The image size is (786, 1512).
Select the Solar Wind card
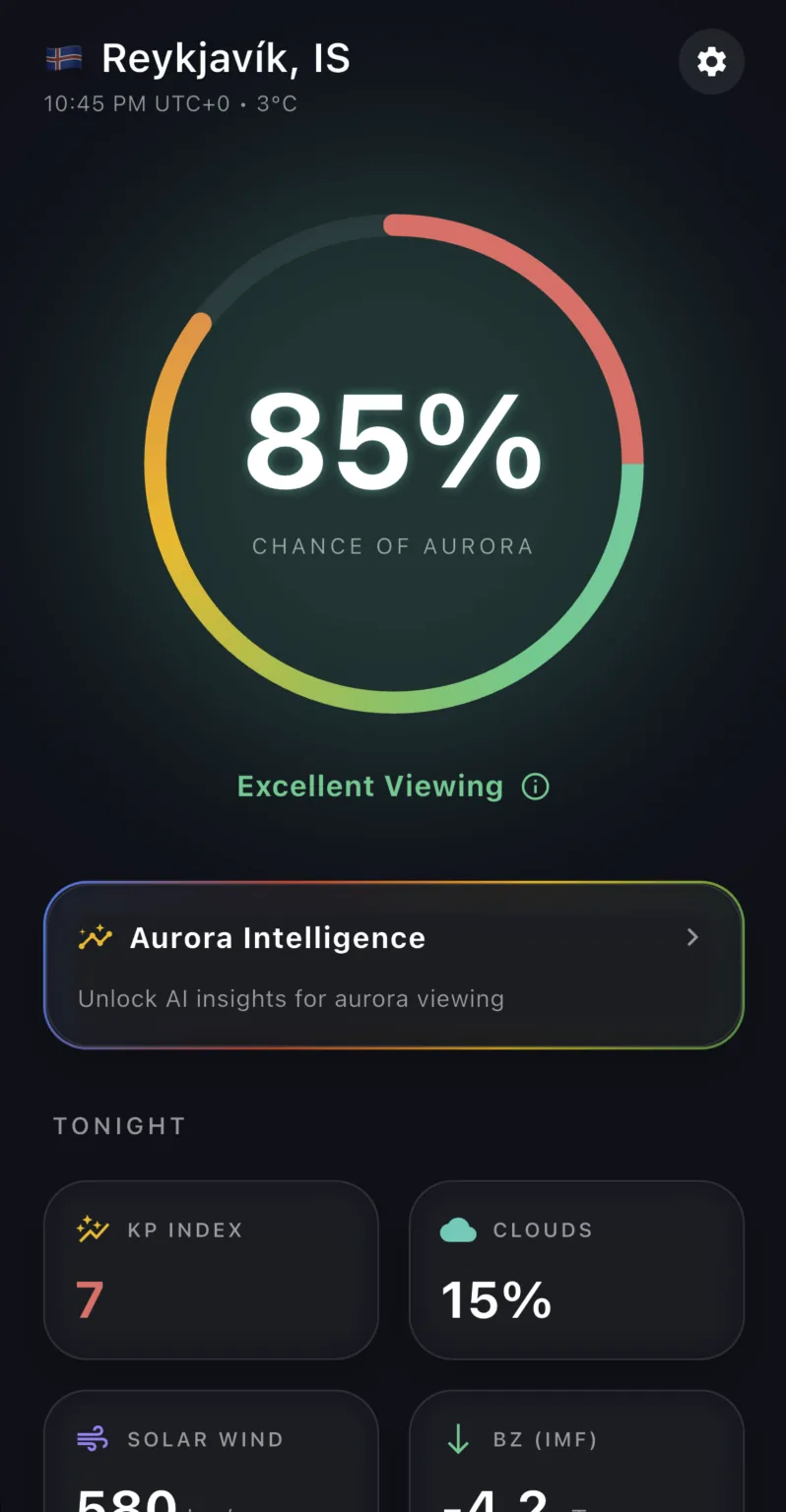(210, 1457)
